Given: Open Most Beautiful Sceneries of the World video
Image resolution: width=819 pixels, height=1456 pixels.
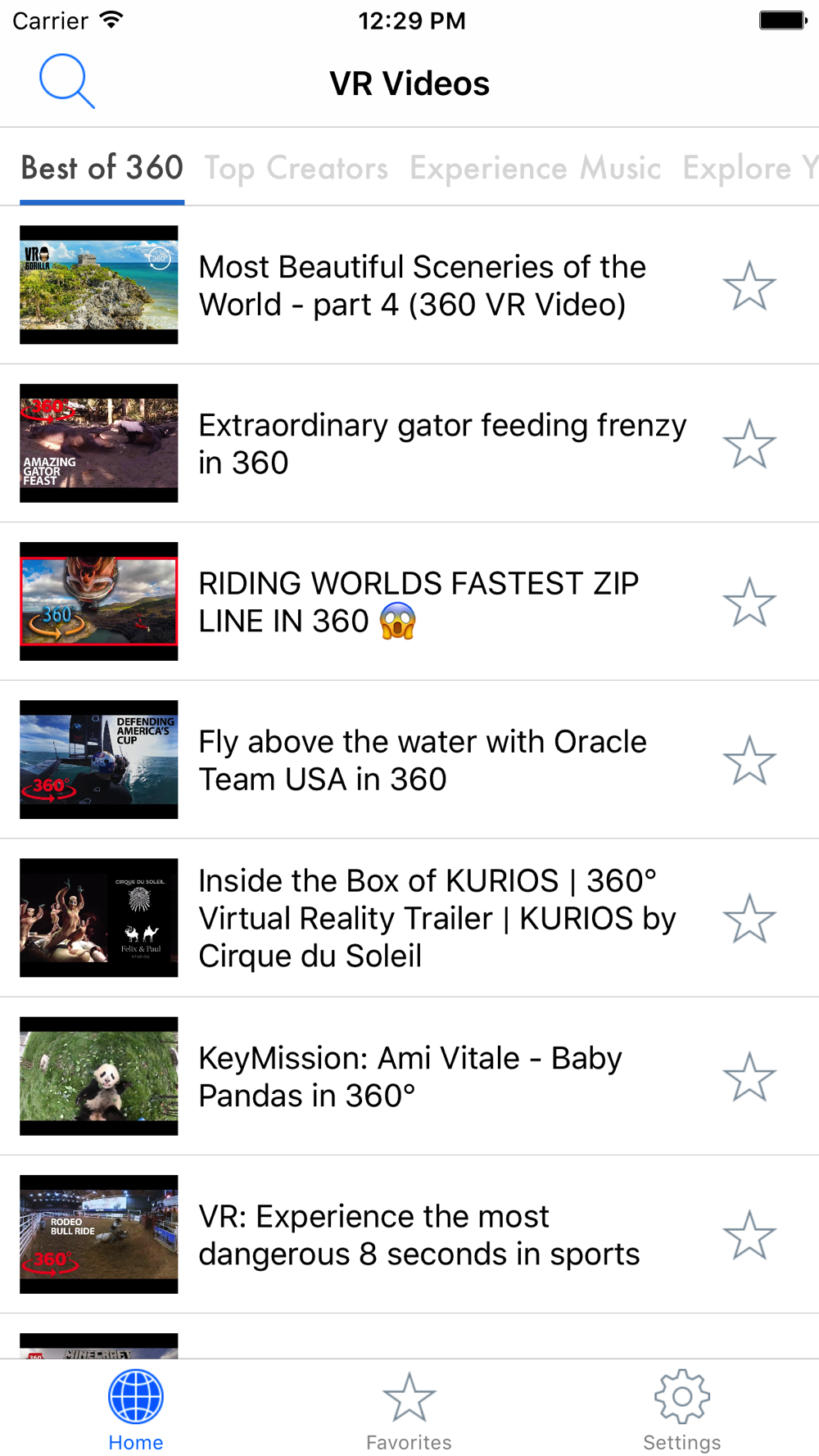Looking at the screenshot, I should pos(422,286).
